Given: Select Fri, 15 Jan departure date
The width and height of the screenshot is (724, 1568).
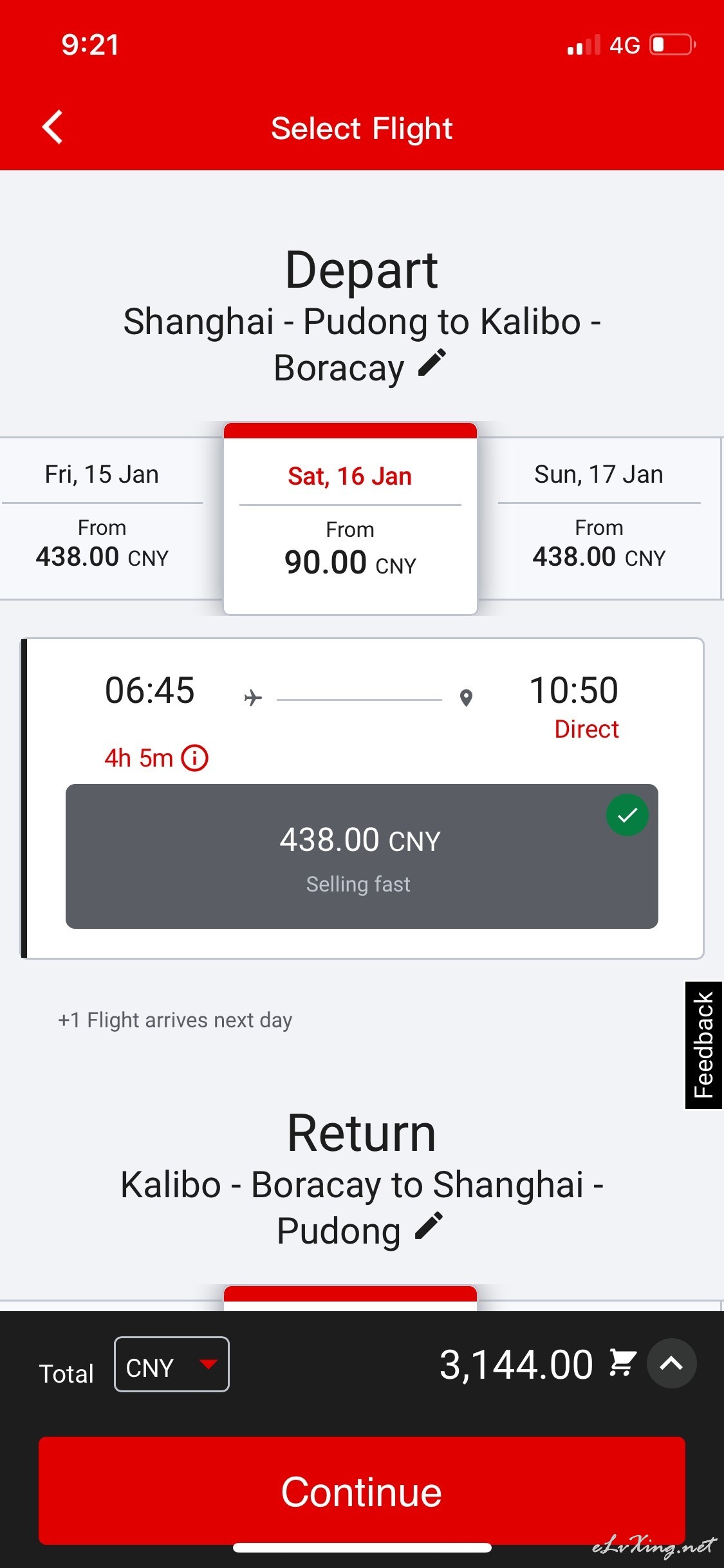Looking at the screenshot, I should coord(102,518).
